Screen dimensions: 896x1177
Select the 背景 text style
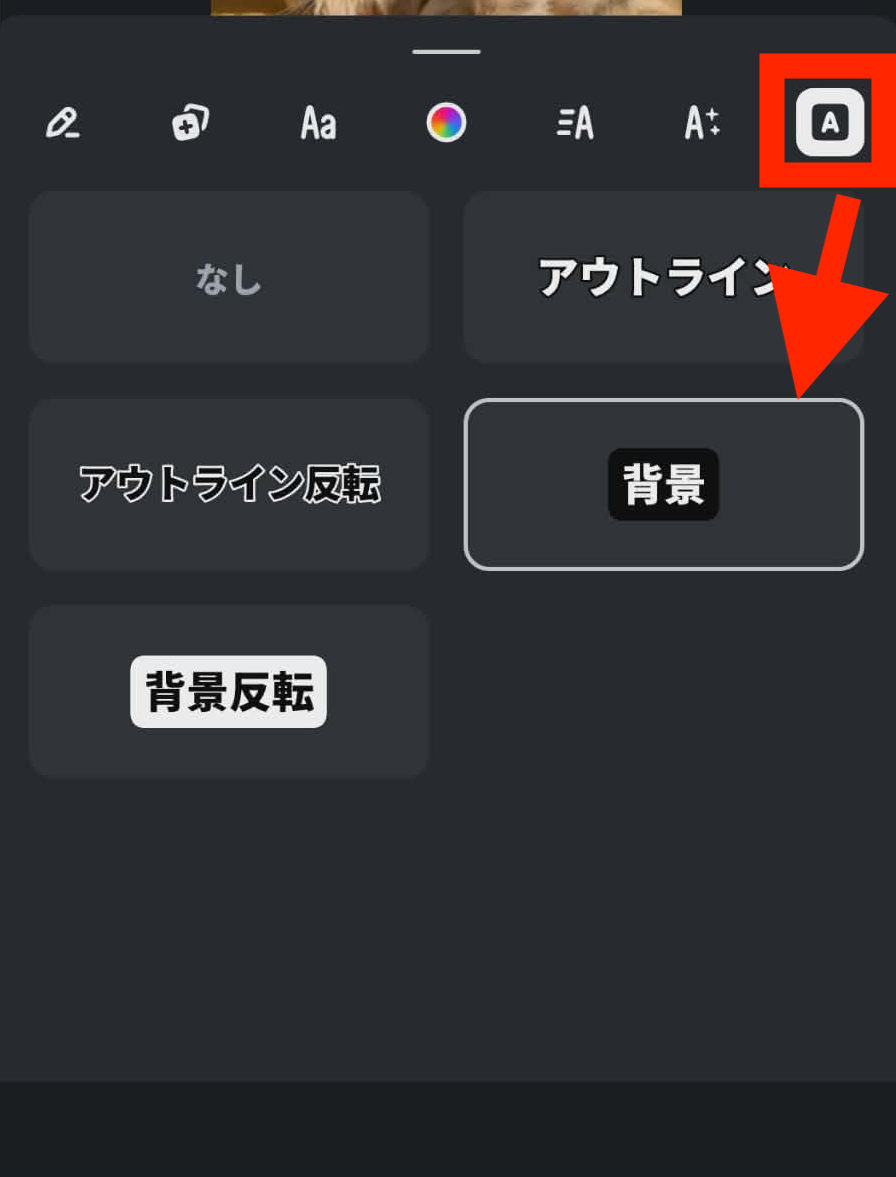(663, 485)
